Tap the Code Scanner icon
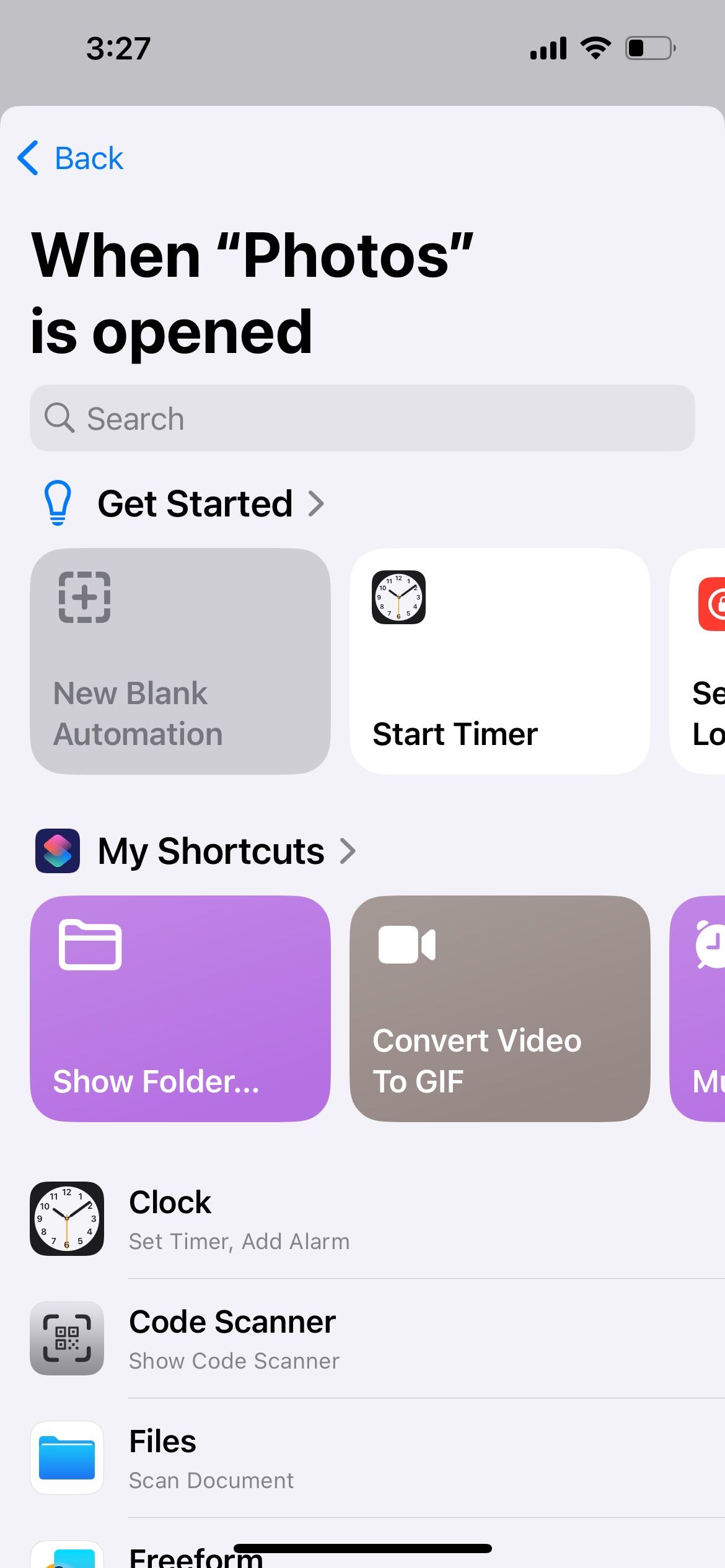The width and height of the screenshot is (725, 1568). coord(67,1339)
